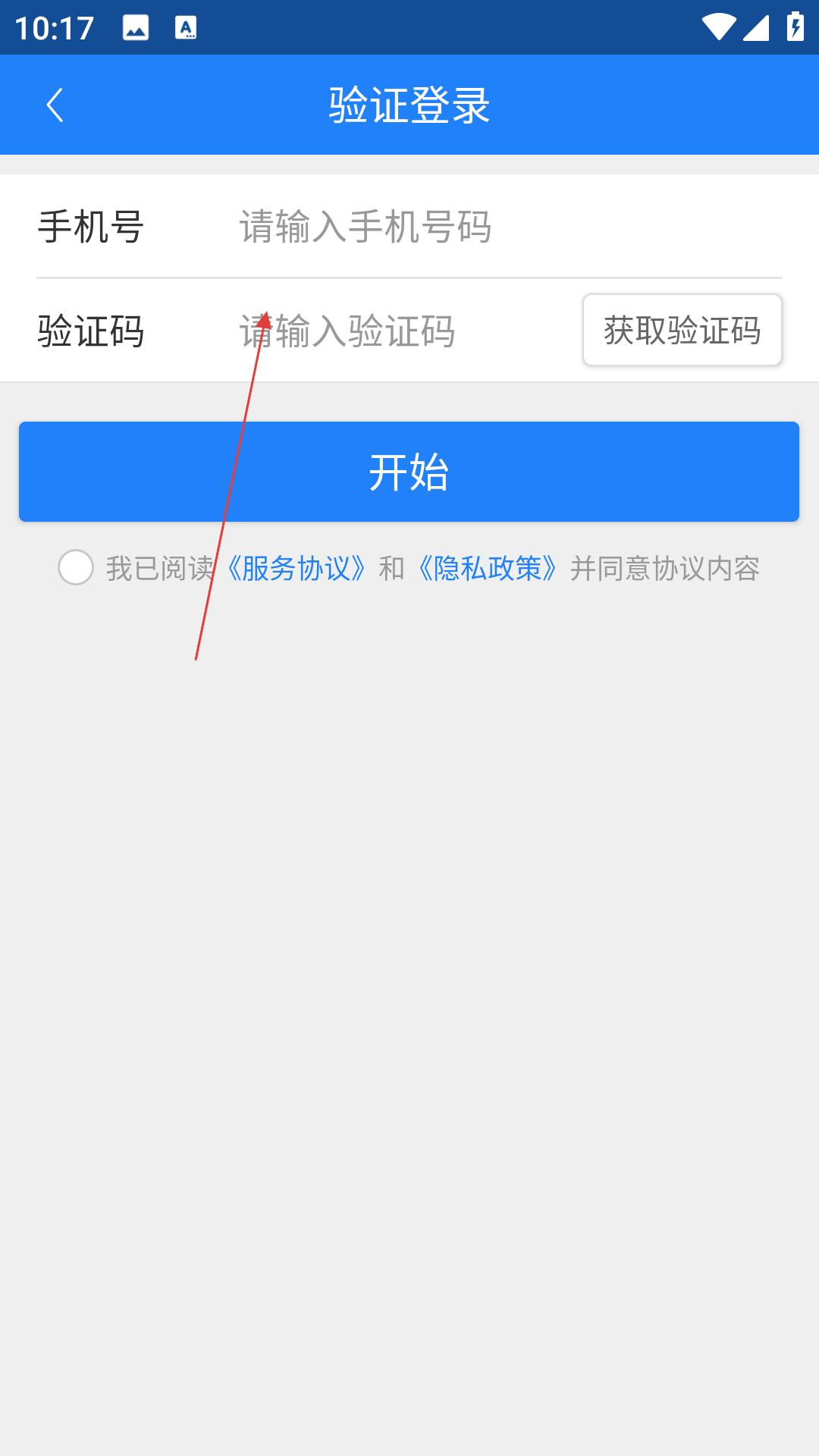
Task: Check the agreement consent circle
Action: [76, 567]
